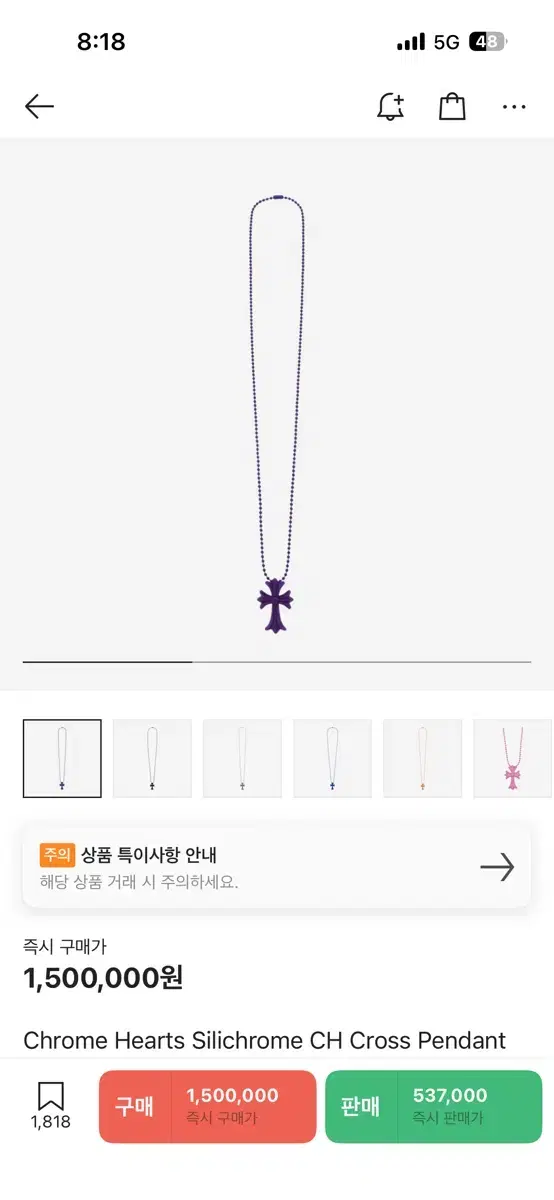Go back with the arrow icon
This screenshot has width=554, height=1200.
point(39,106)
